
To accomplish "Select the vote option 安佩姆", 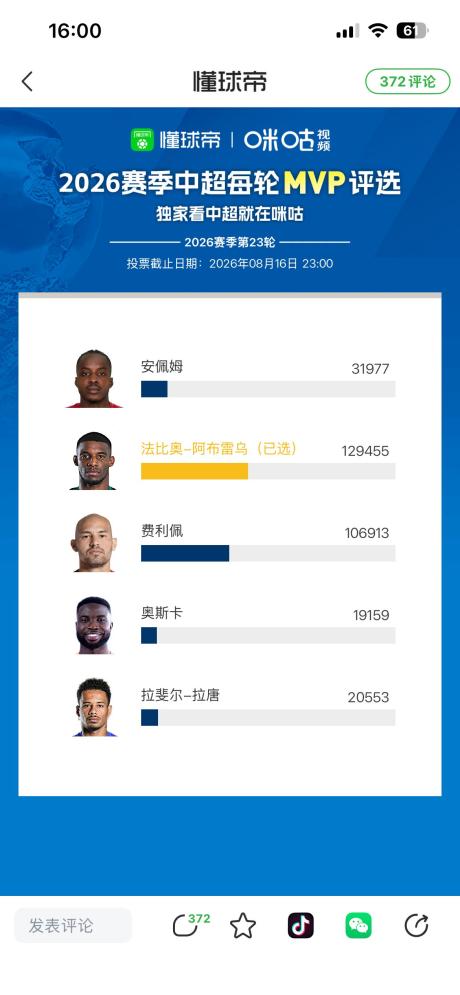I will (230, 378).
